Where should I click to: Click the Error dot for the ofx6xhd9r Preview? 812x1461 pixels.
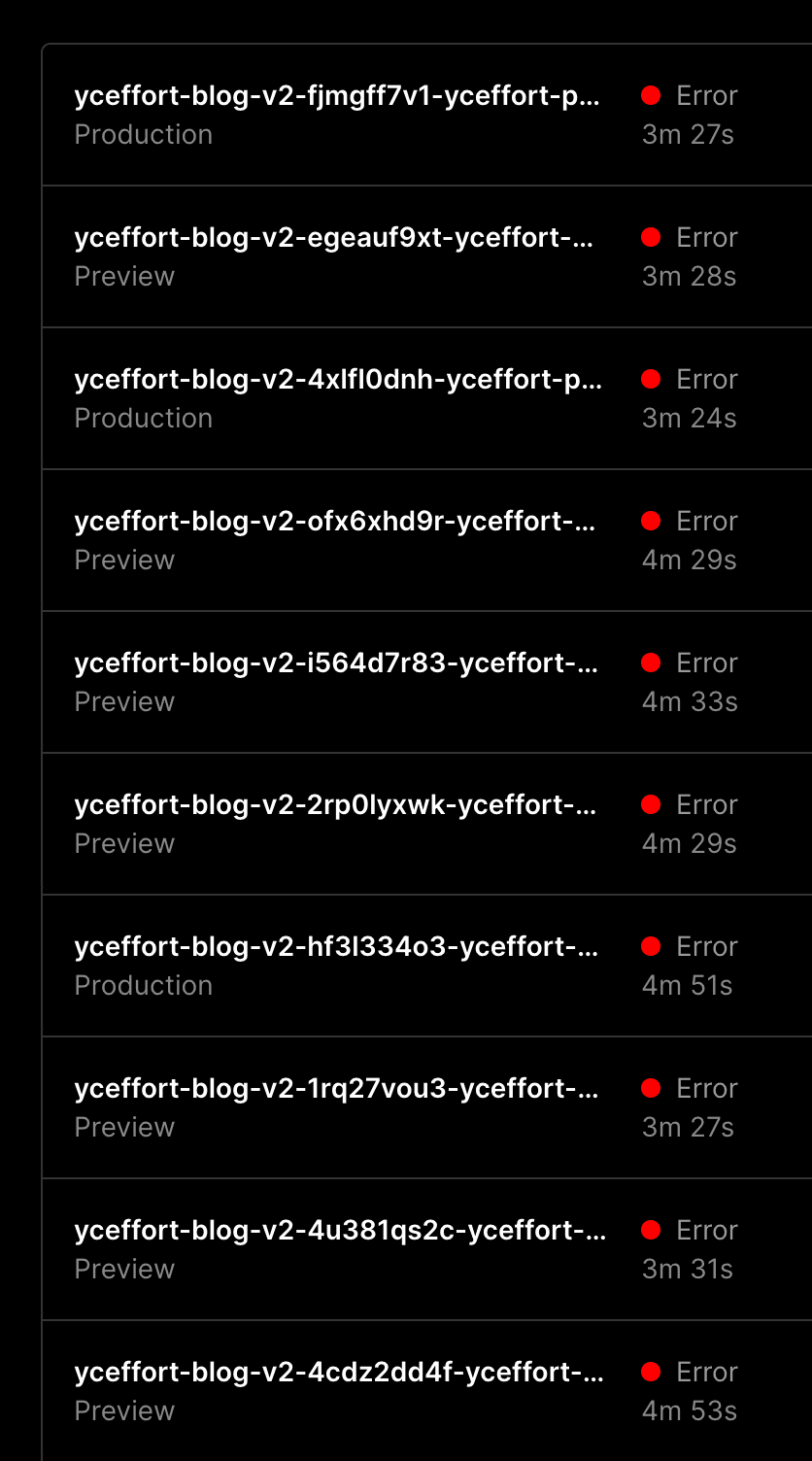click(x=651, y=521)
